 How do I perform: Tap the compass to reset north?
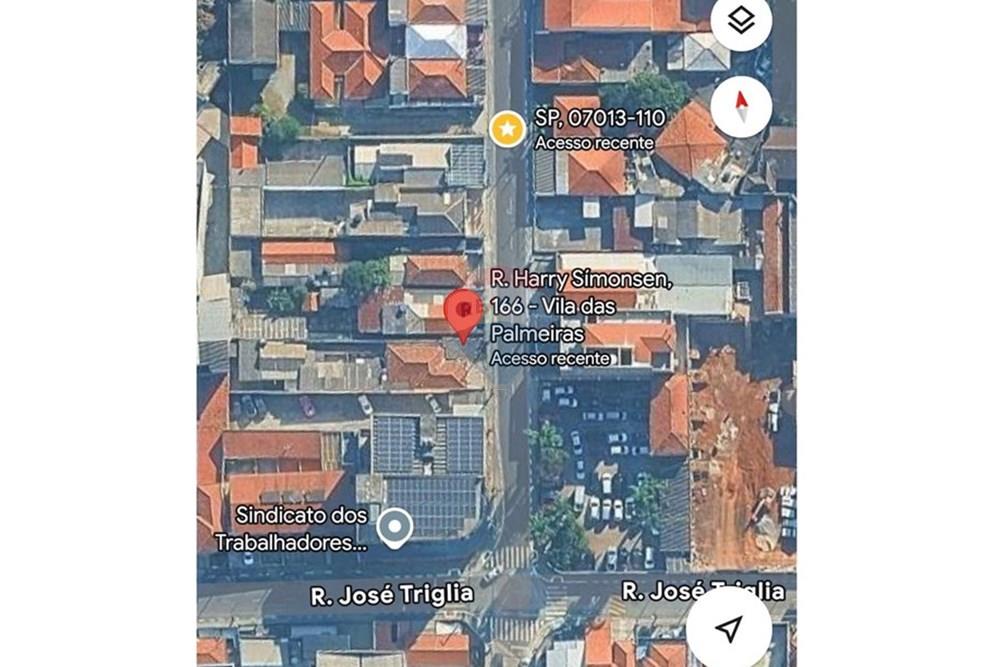740,106
